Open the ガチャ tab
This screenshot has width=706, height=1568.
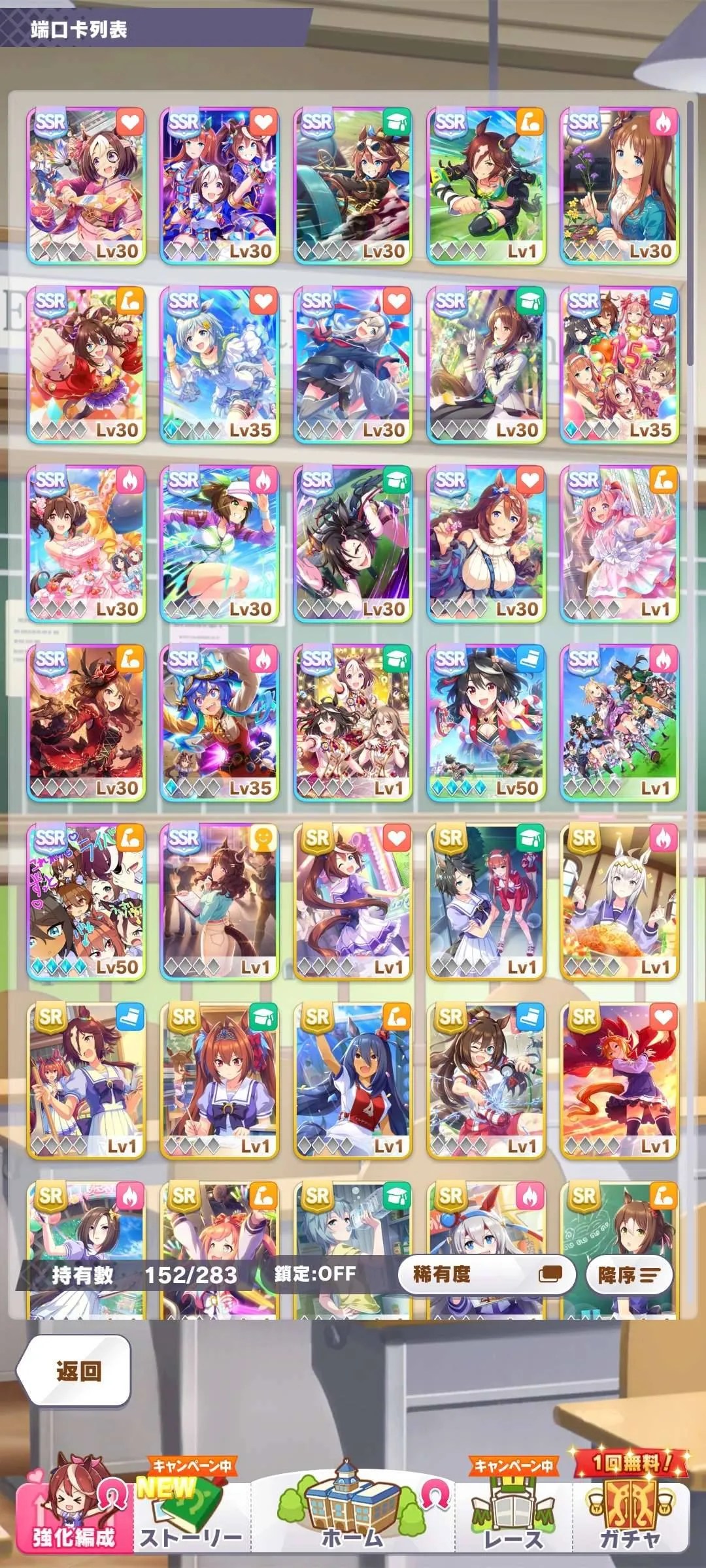[630, 1516]
